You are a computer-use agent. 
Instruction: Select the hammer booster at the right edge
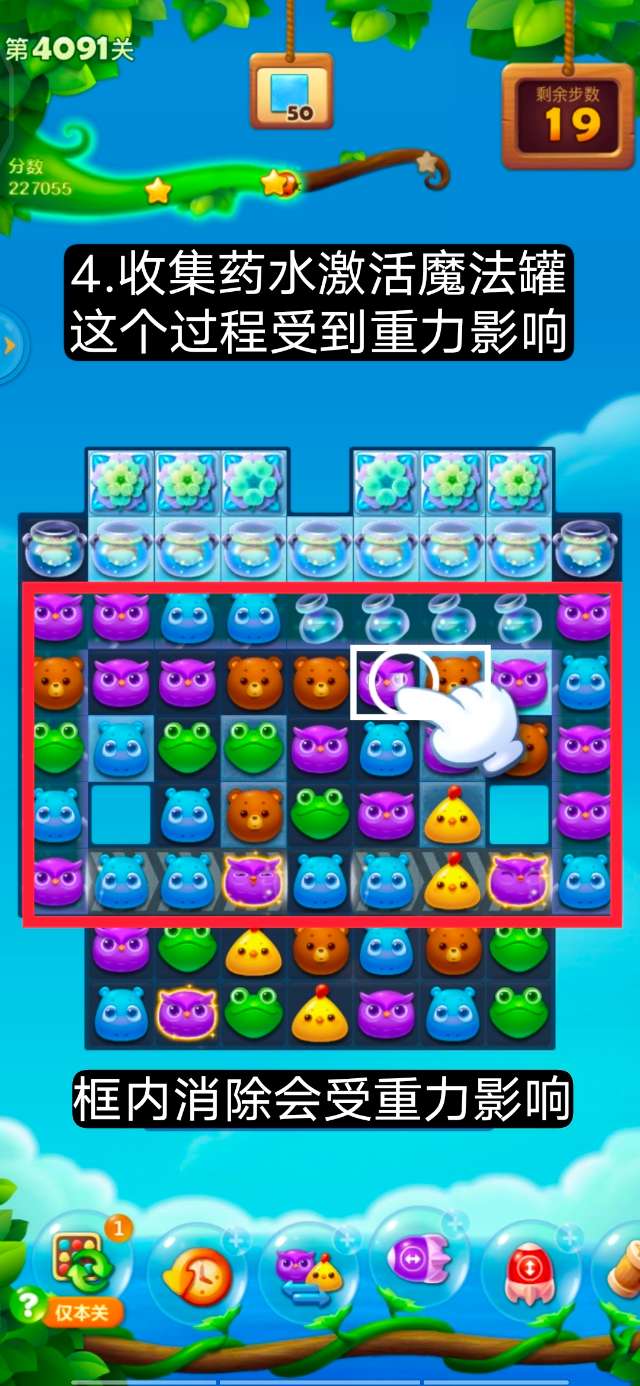[624, 1268]
